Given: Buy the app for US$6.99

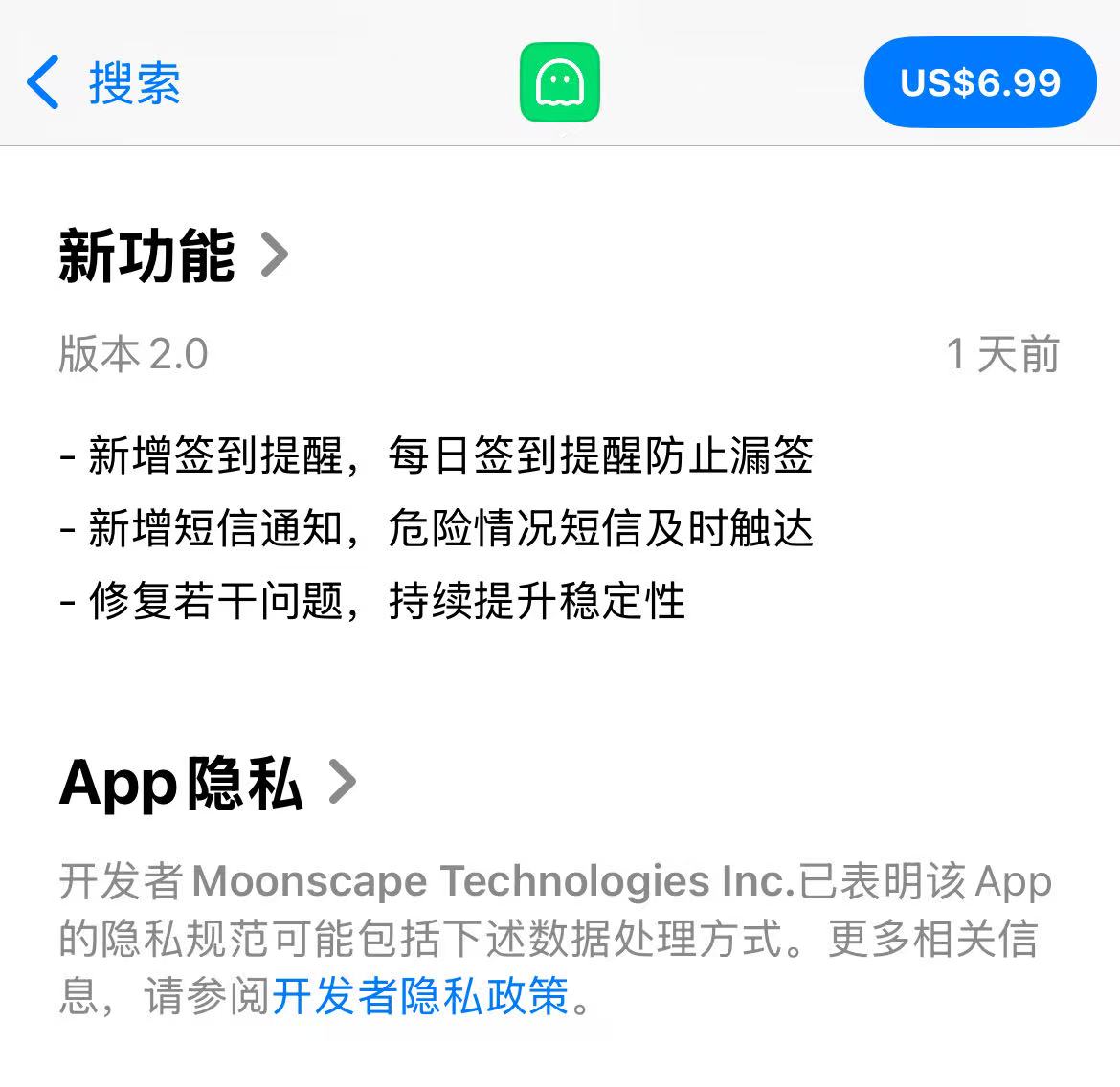Looking at the screenshot, I should click(x=979, y=83).
